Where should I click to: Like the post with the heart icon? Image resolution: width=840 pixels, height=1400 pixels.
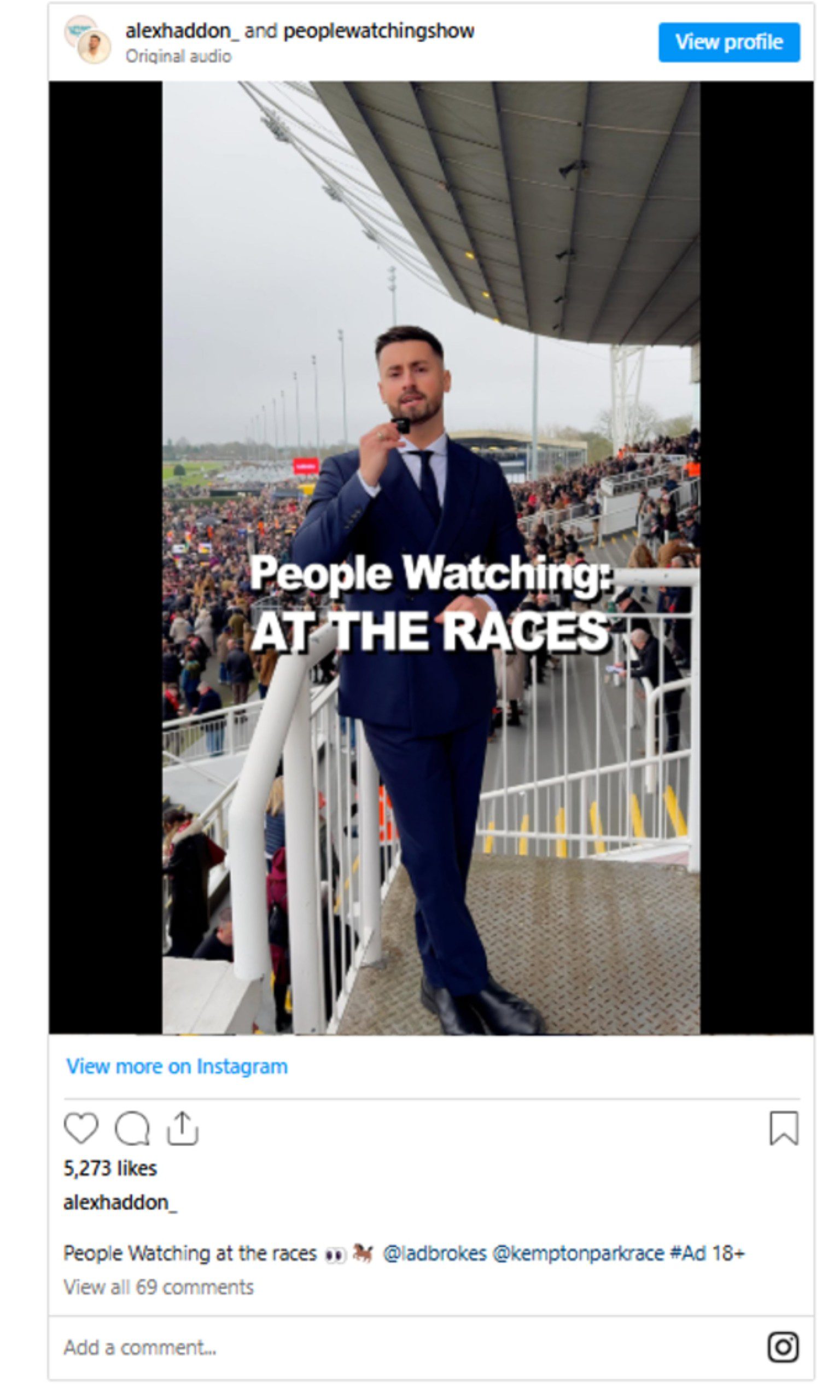(81, 1128)
